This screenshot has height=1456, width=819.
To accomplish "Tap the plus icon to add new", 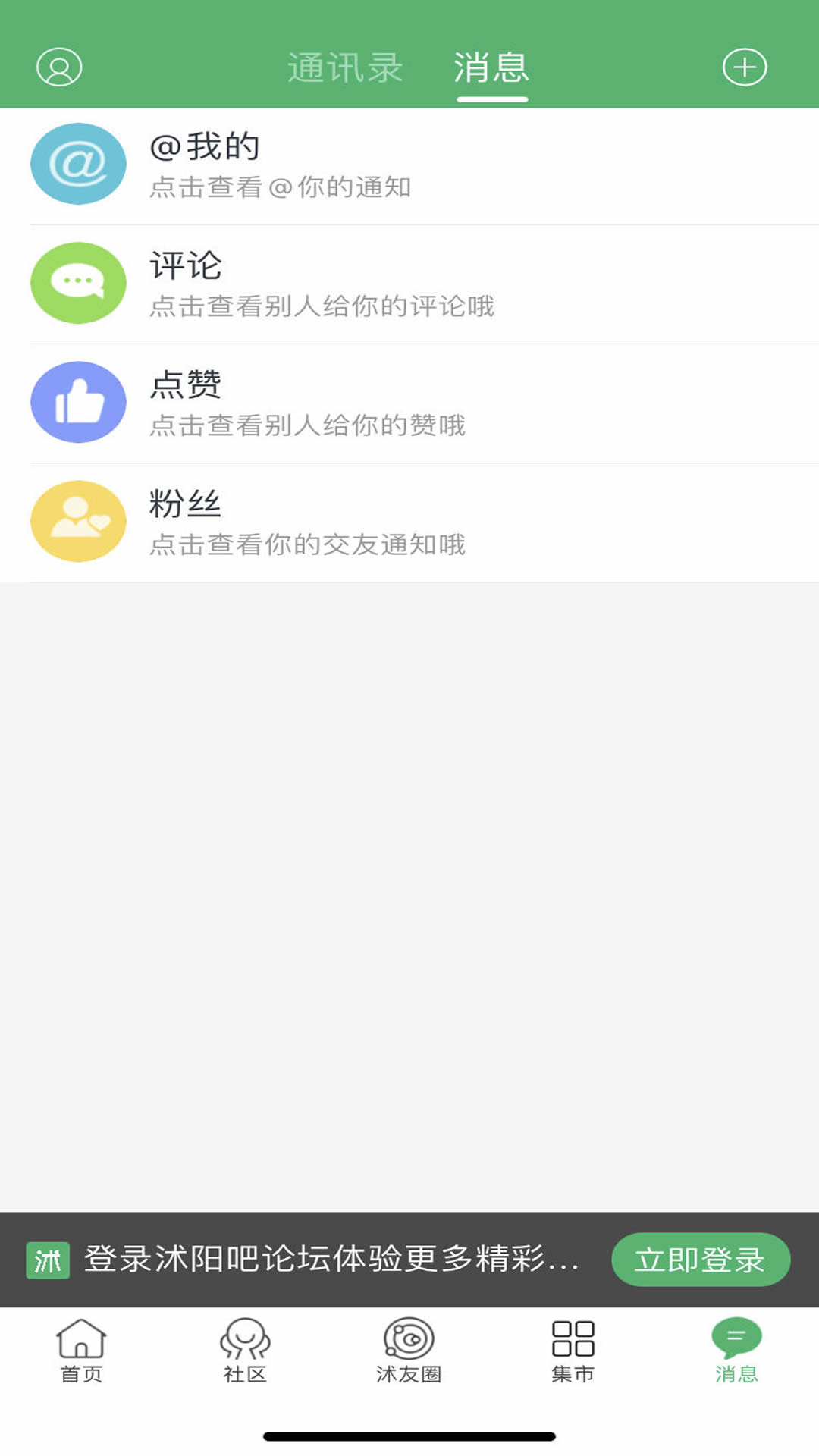I will coord(745,67).
